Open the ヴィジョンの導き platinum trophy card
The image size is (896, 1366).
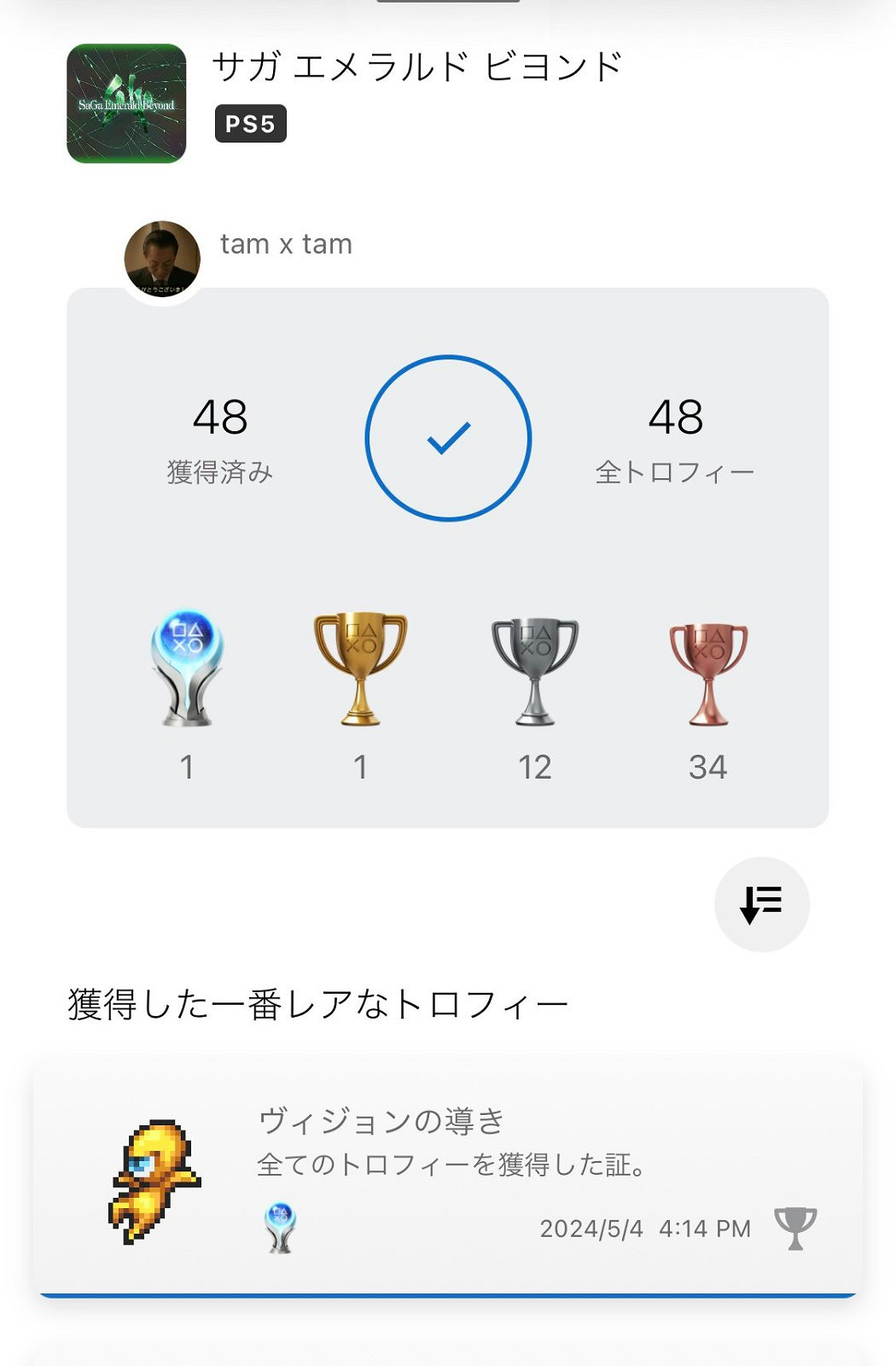point(447,1177)
